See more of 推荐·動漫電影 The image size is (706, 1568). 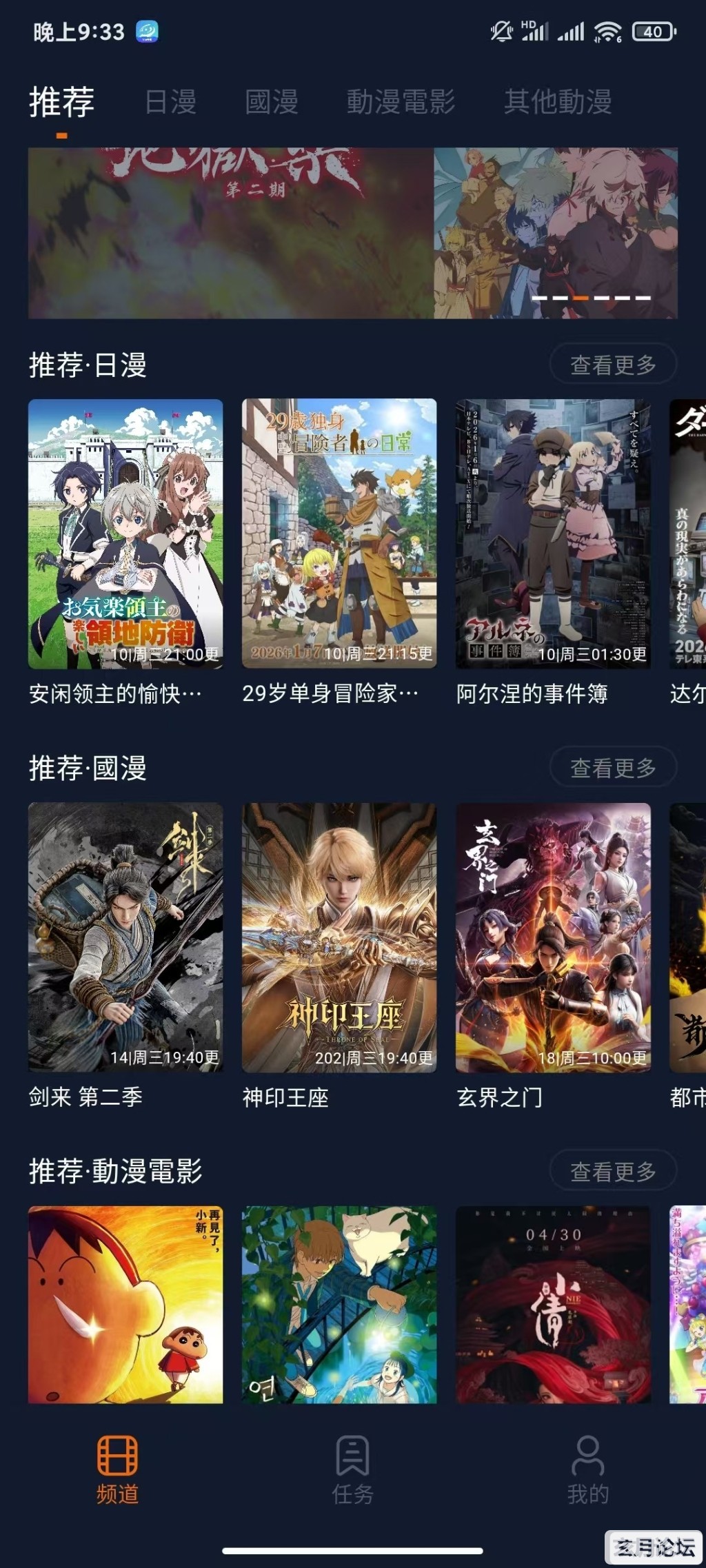pyautogui.click(x=613, y=1170)
